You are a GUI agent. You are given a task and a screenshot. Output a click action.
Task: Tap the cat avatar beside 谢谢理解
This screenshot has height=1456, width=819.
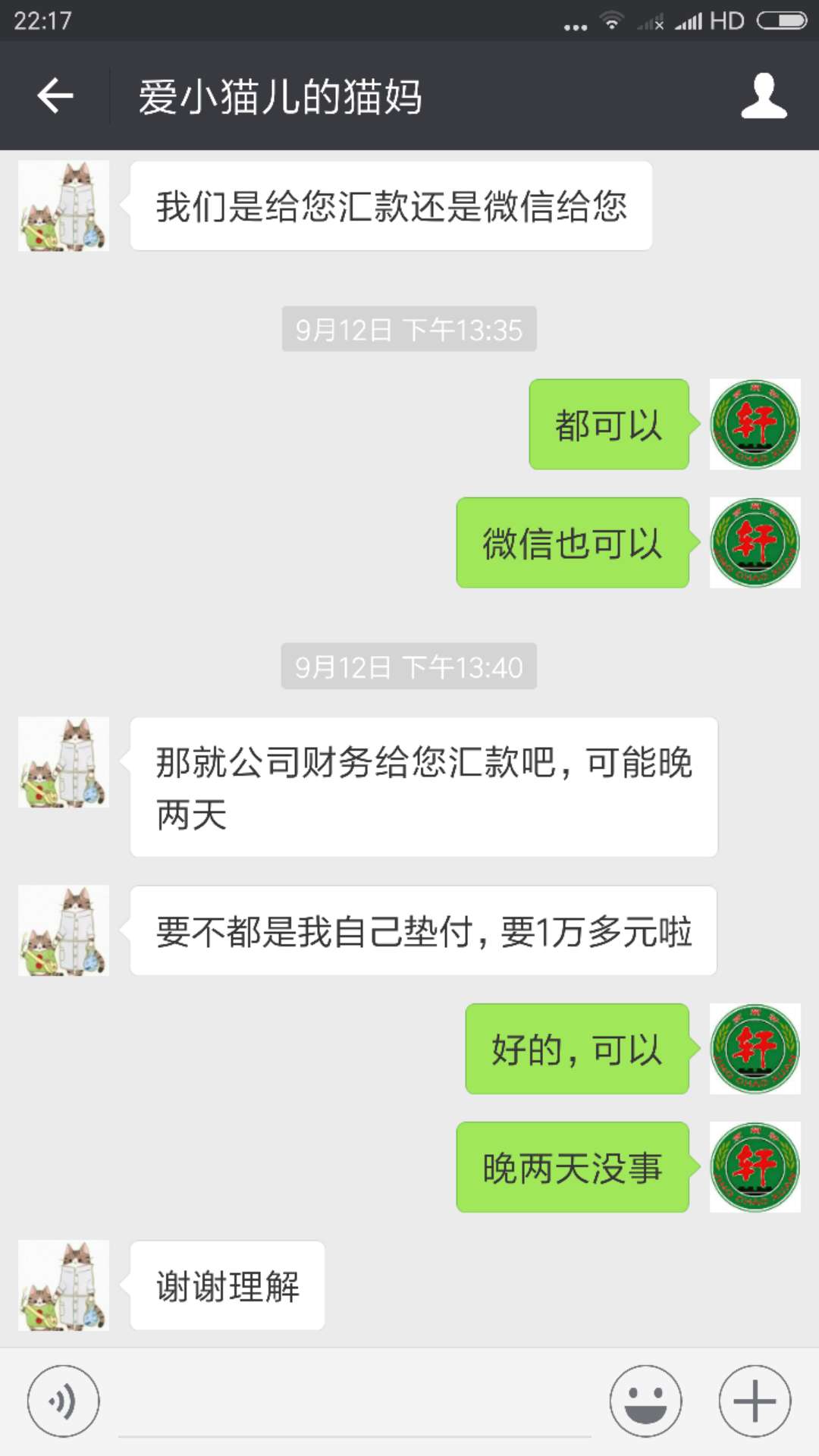pos(64,1285)
